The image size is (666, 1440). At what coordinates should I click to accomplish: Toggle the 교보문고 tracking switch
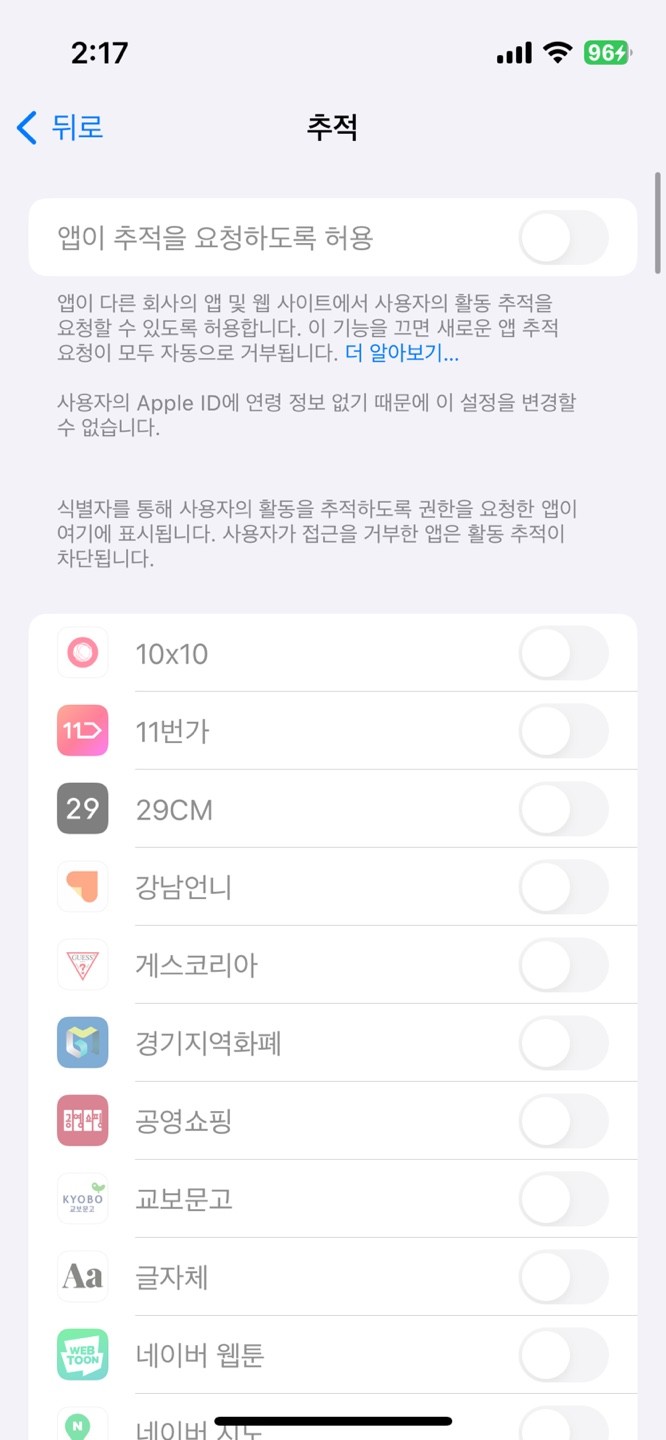[x=563, y=1199]
